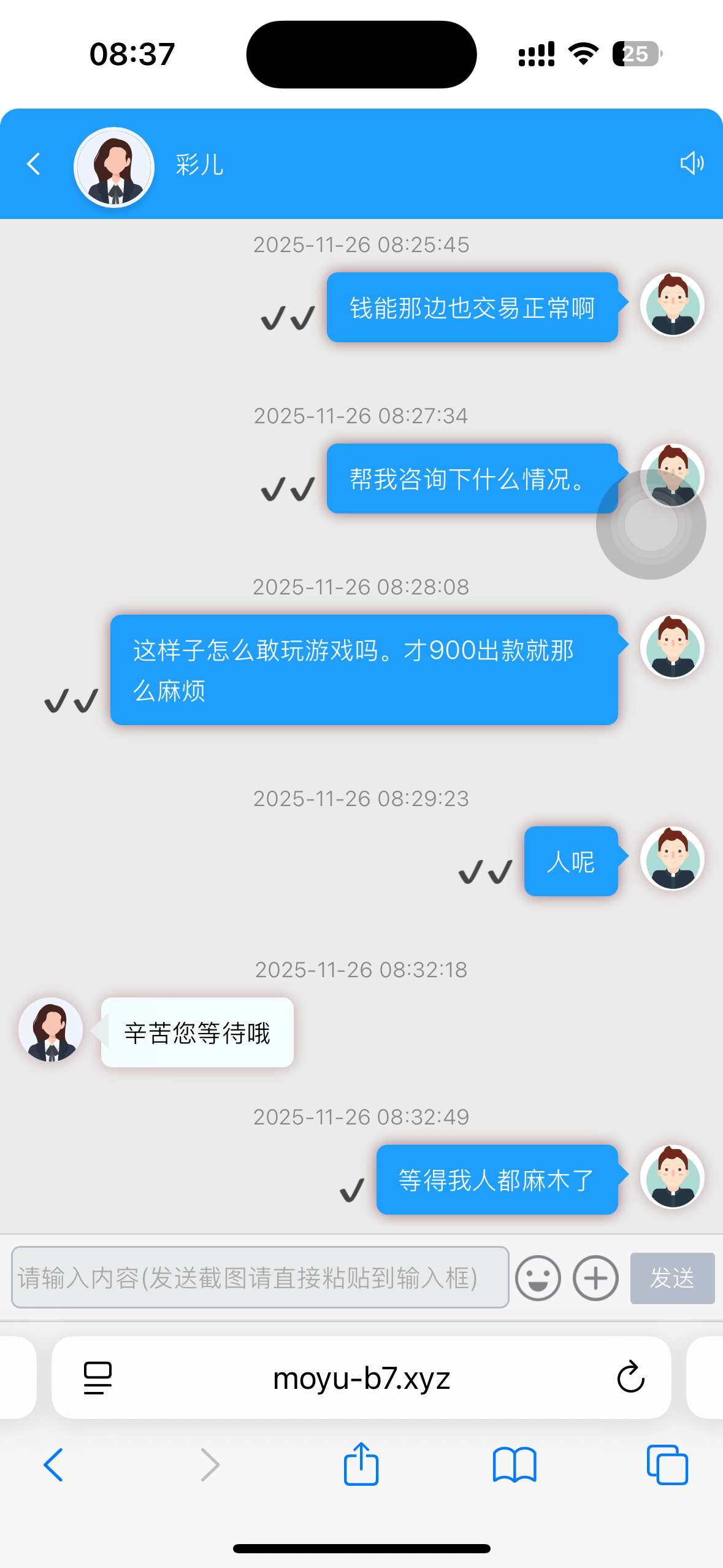Open the emoji picker

pos(538,1278)
